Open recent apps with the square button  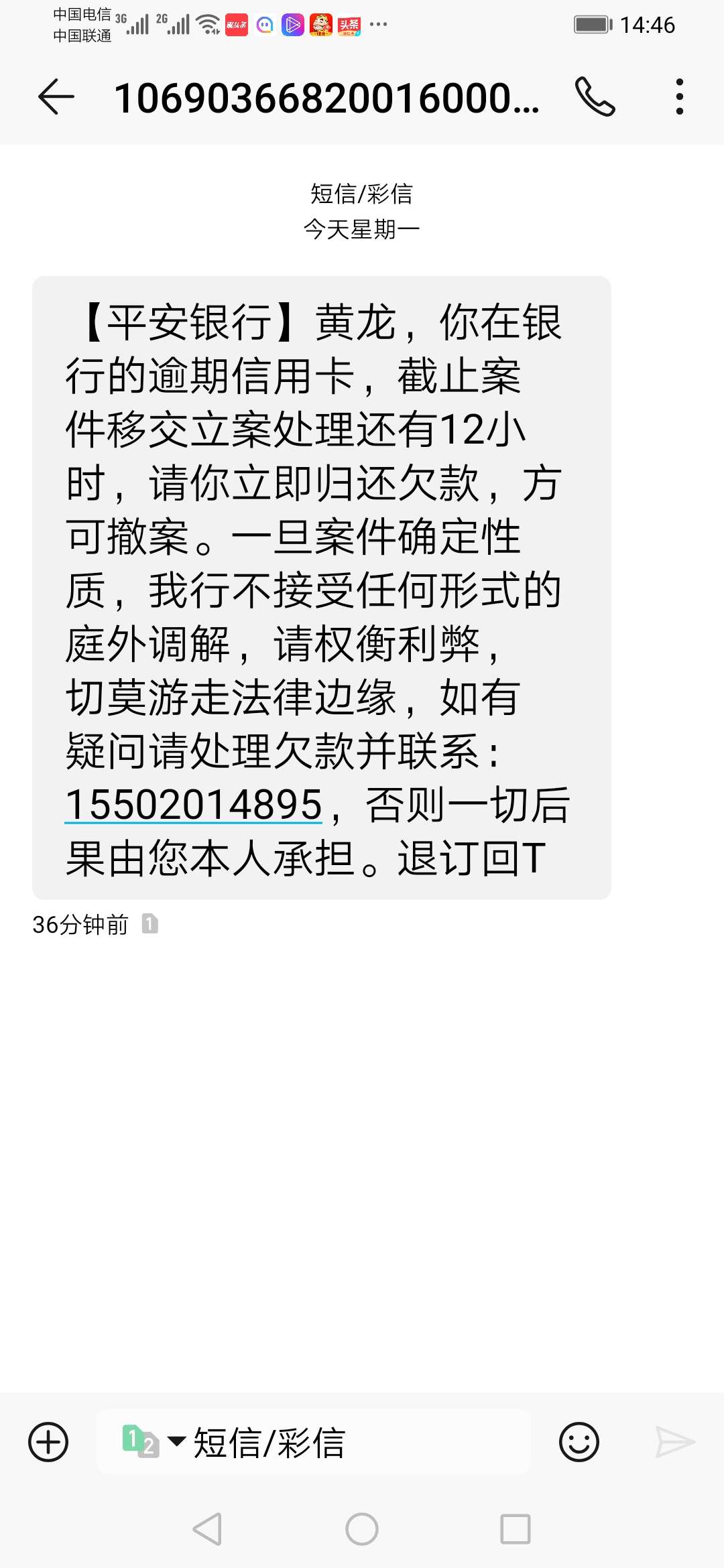(516, 1529)
